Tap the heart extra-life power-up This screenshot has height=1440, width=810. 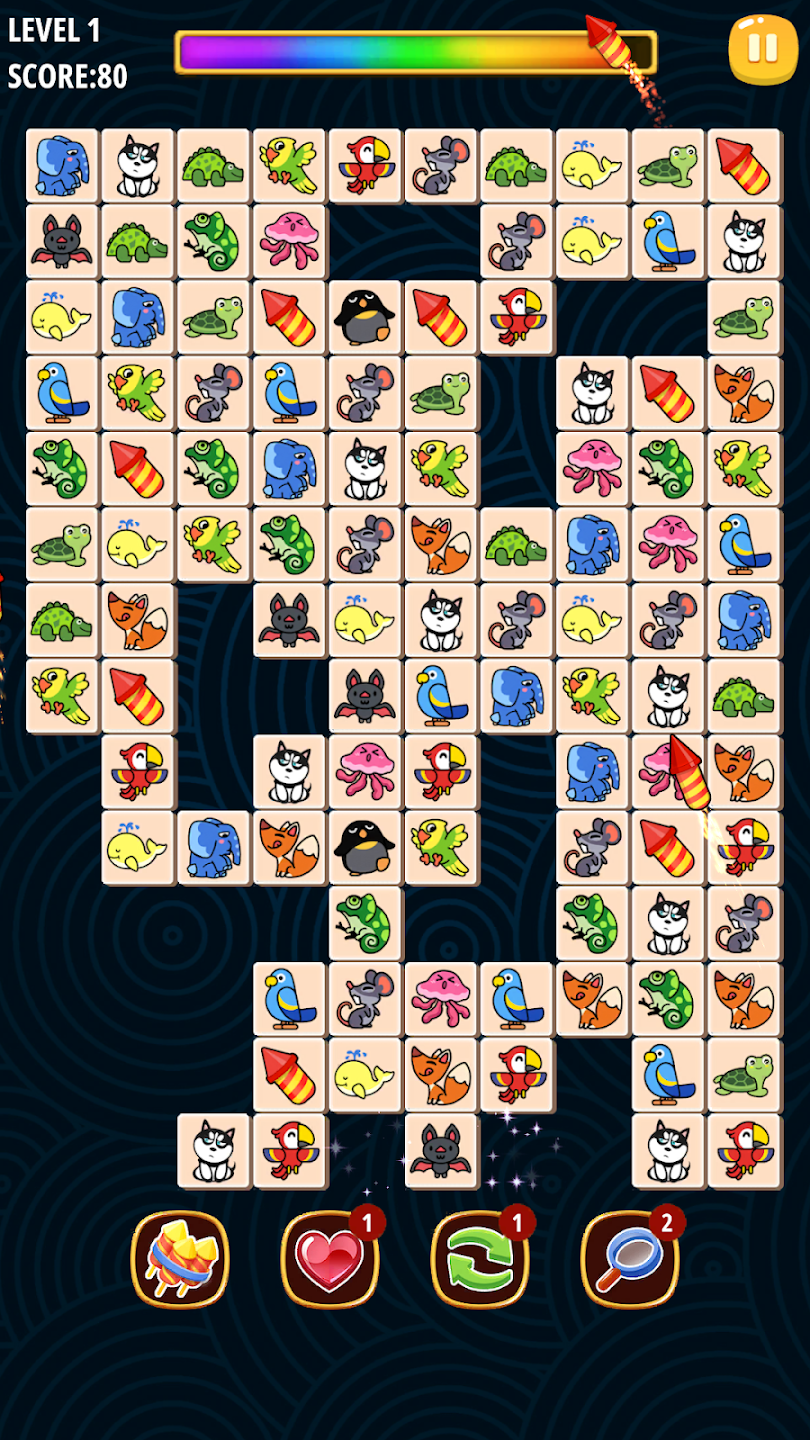(330, 1258)
